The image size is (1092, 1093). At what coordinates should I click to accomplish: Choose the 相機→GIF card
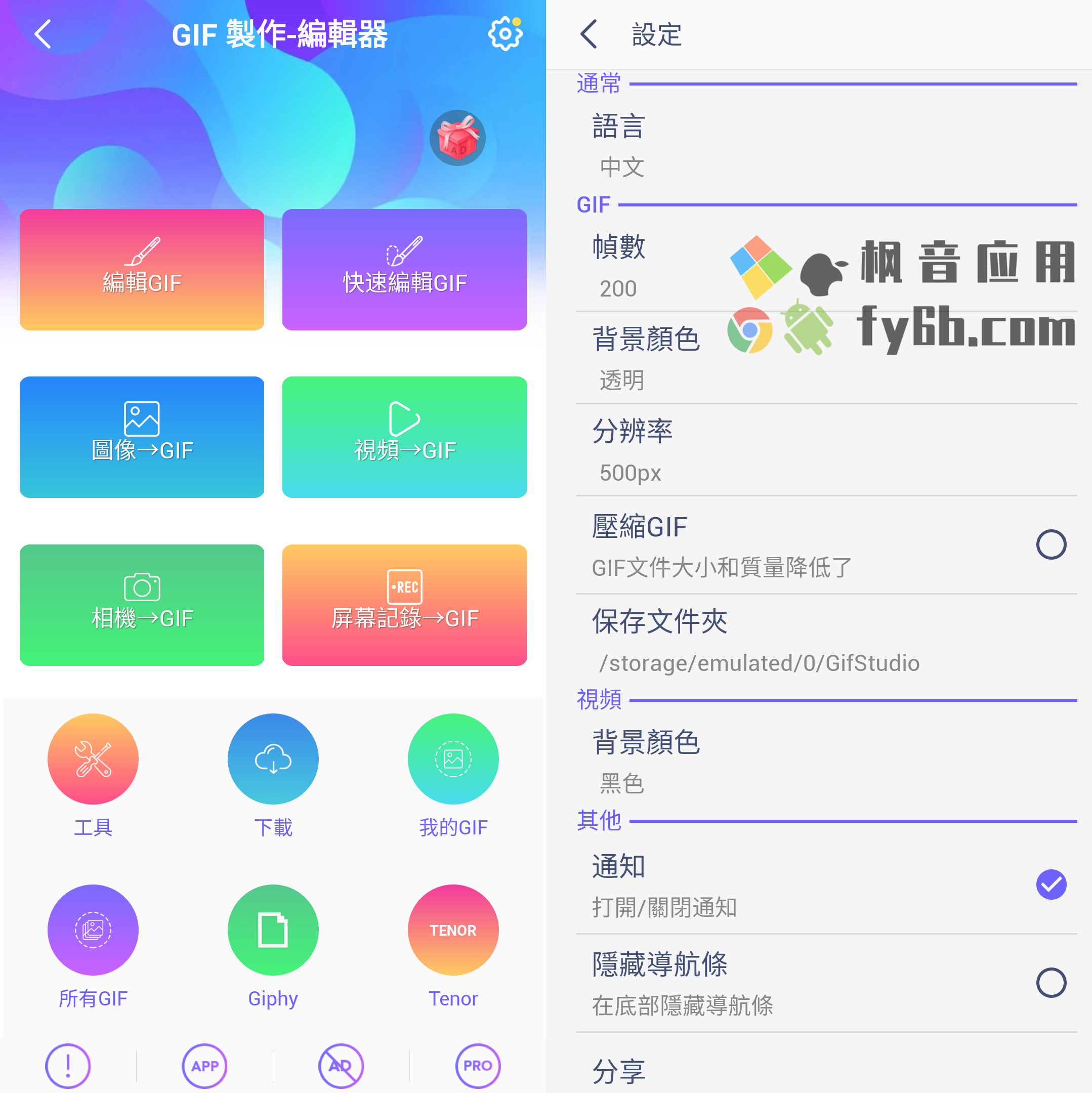[142, 605]
